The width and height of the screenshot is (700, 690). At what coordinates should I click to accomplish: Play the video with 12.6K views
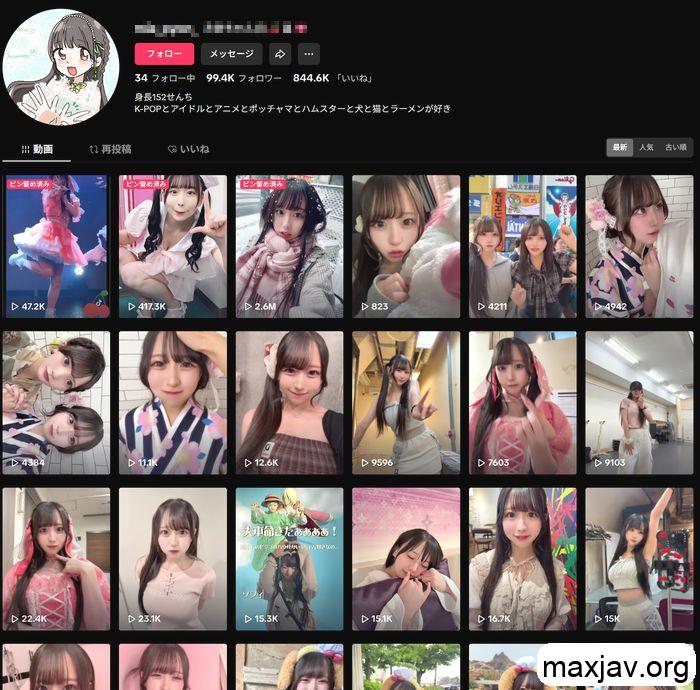click(x=289, y=403)
